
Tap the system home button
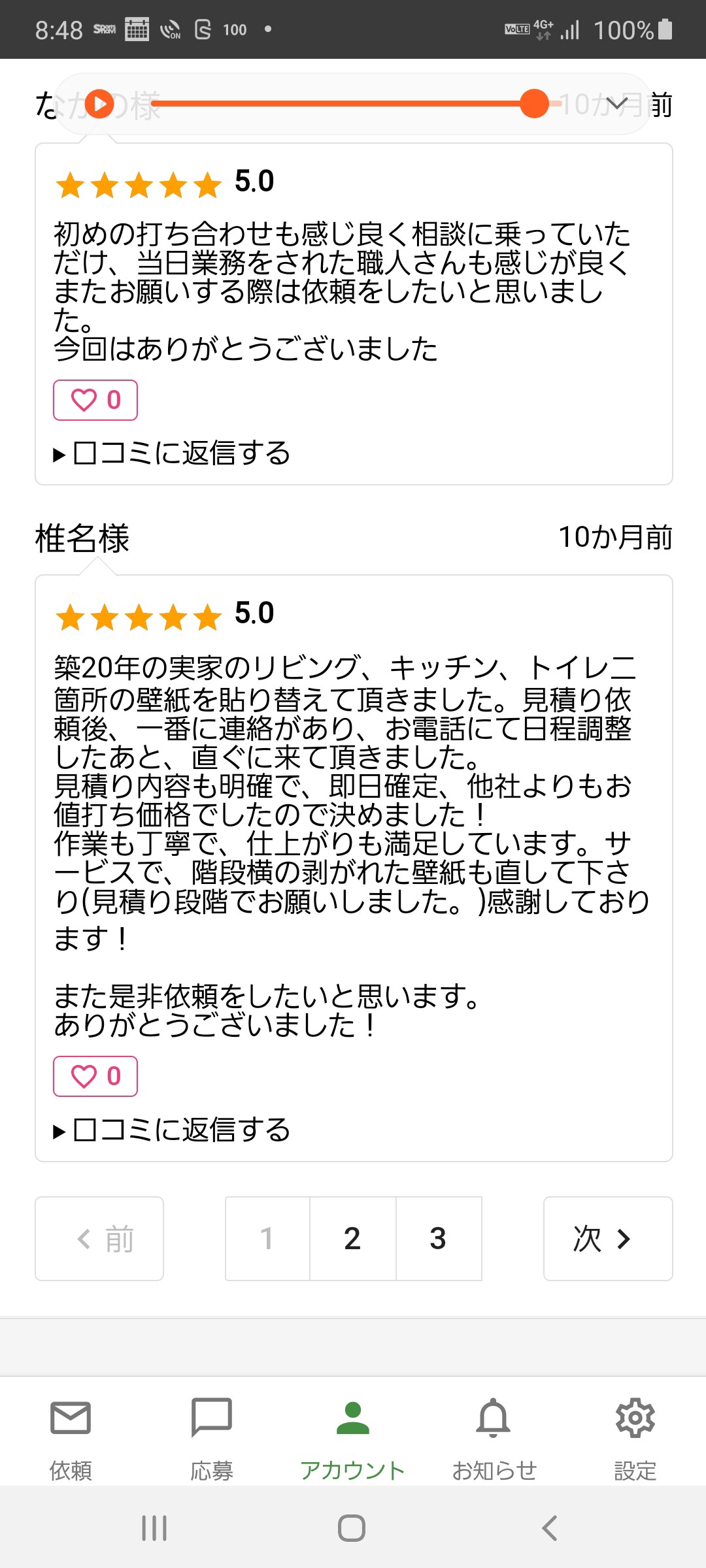click(x=352, y=1528)
